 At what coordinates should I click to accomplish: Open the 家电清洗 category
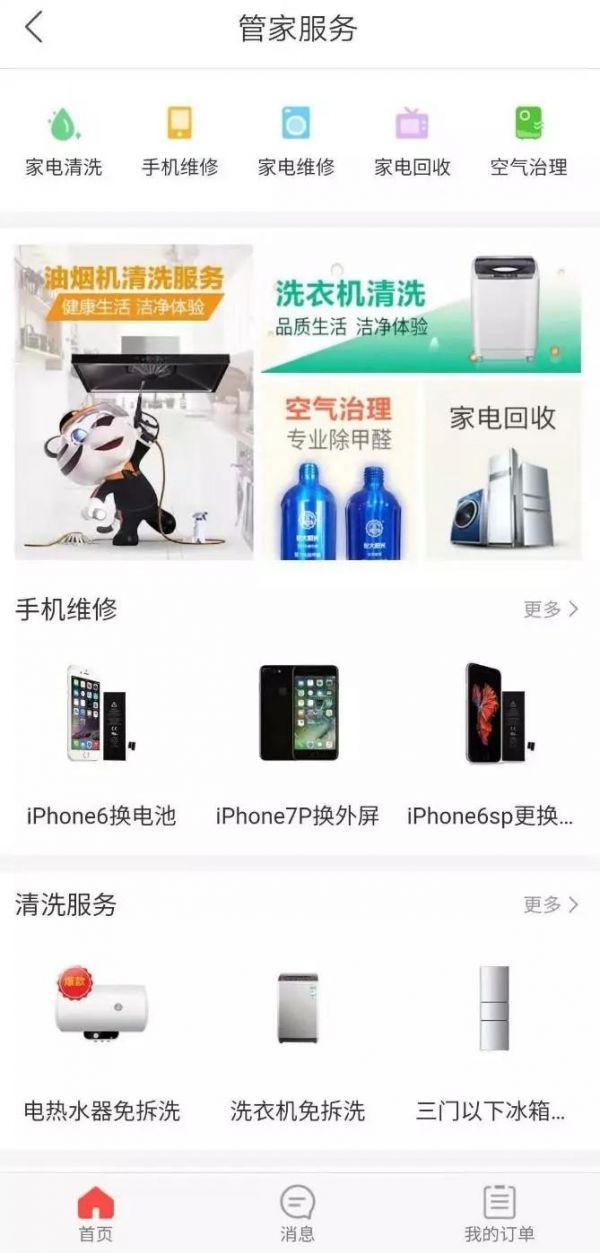(64, 140)
